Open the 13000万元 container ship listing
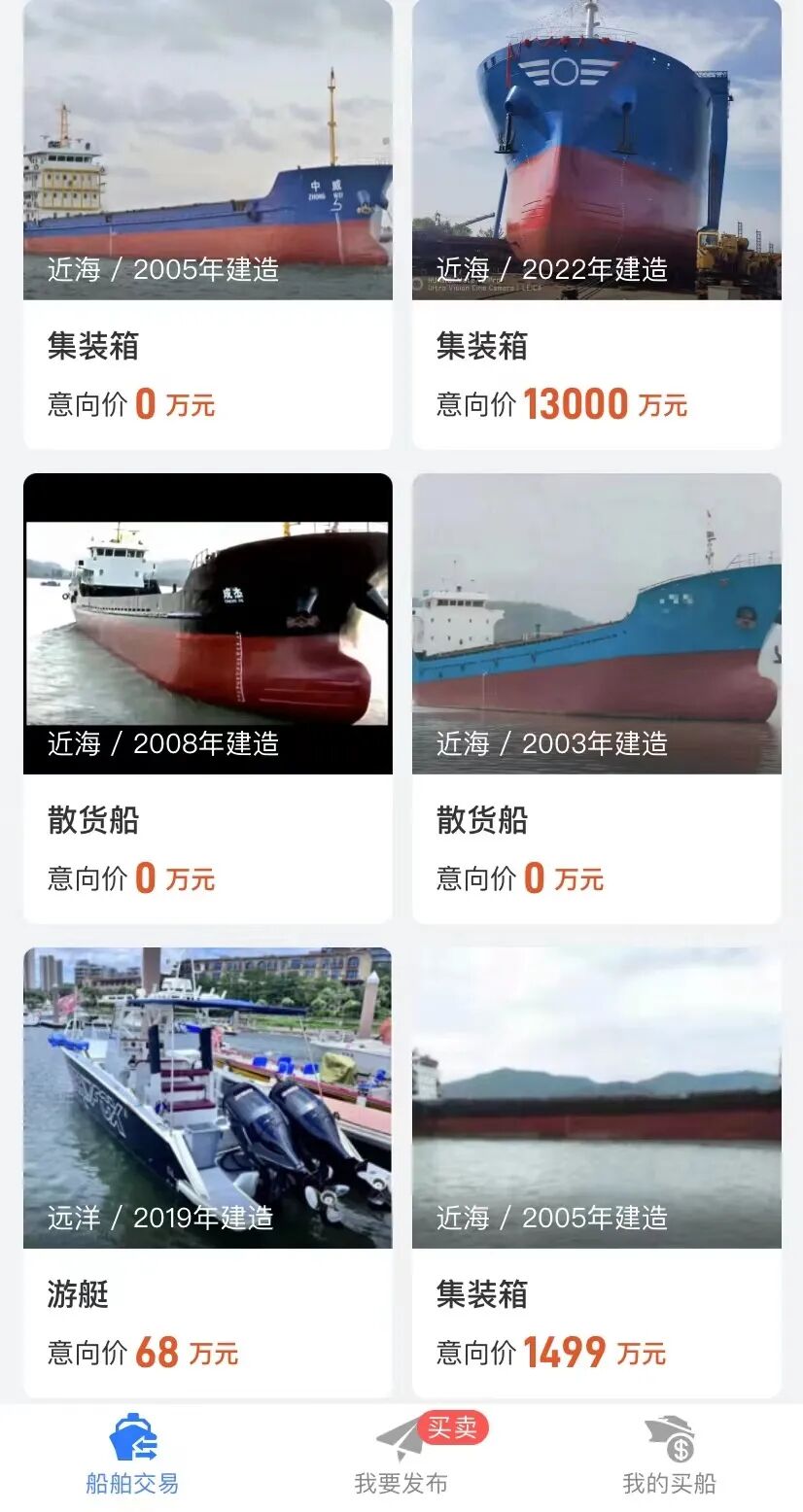 (x=596, y=223)
